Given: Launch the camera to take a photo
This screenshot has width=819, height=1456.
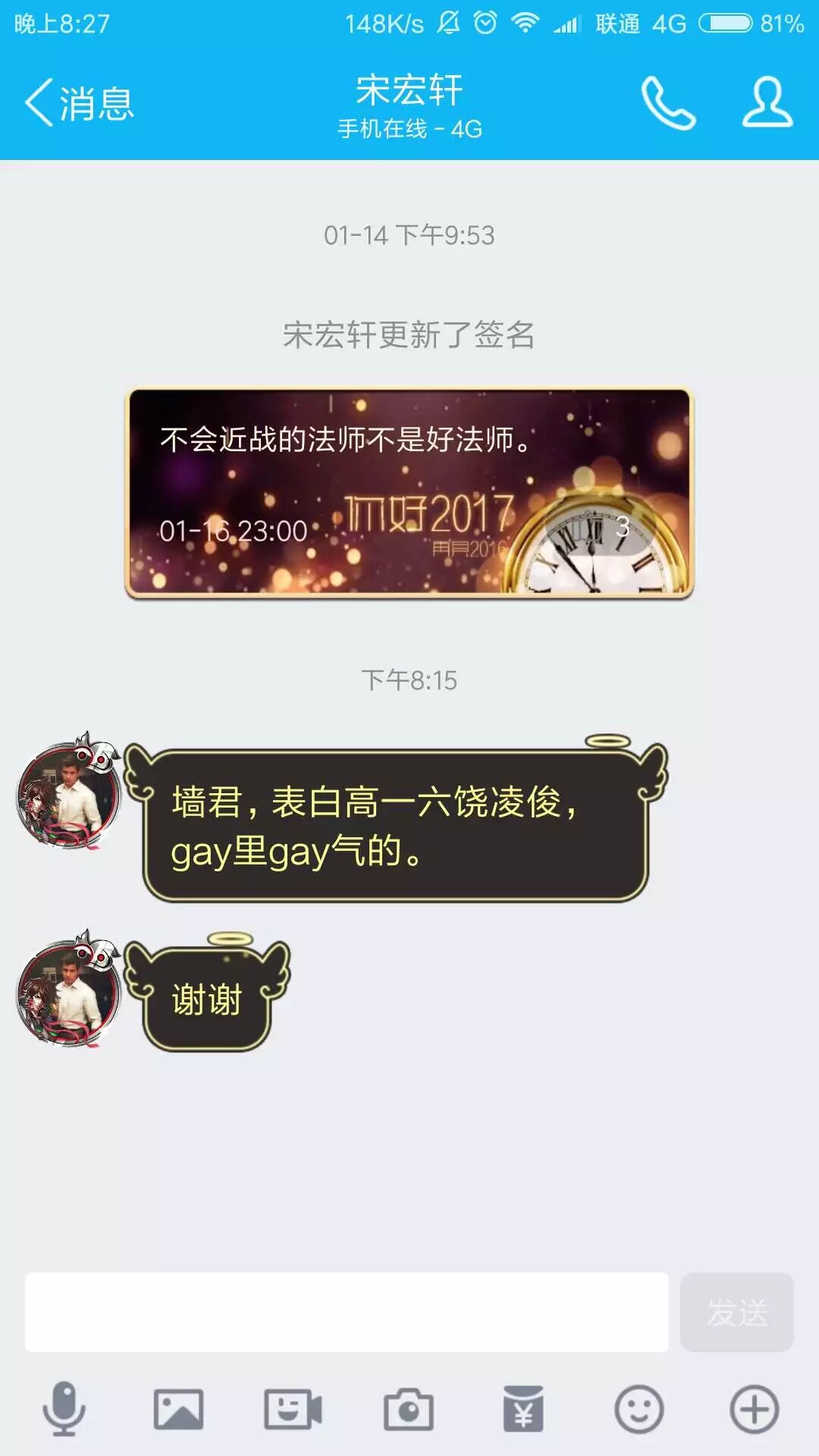Looking at the screenshot, I should tap(408, 1410).
